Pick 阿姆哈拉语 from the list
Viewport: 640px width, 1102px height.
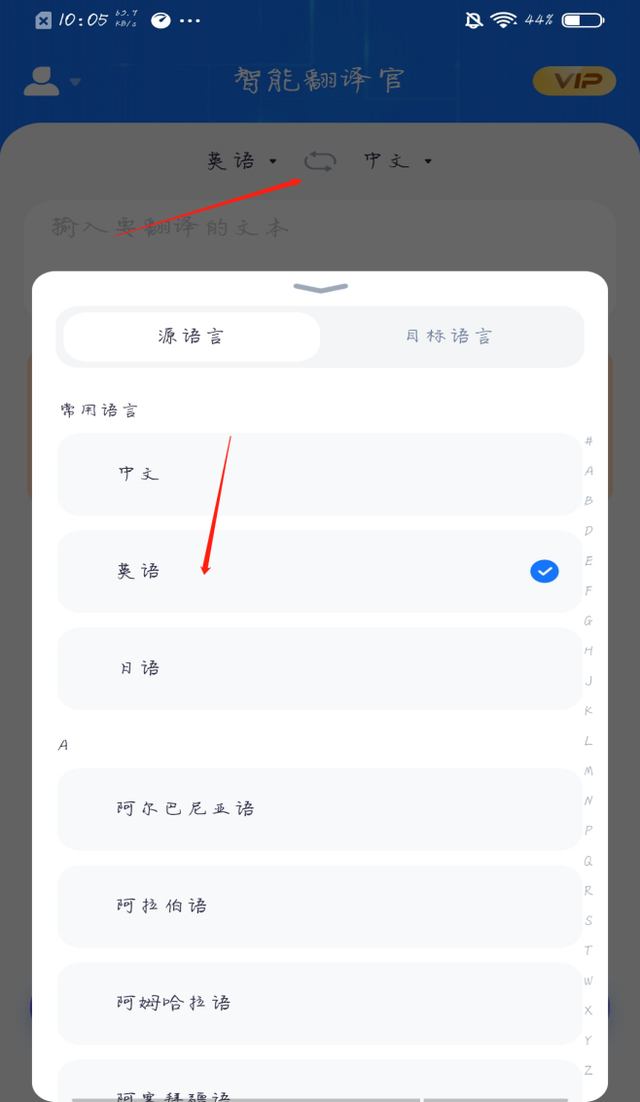(x=319, y=1002)
